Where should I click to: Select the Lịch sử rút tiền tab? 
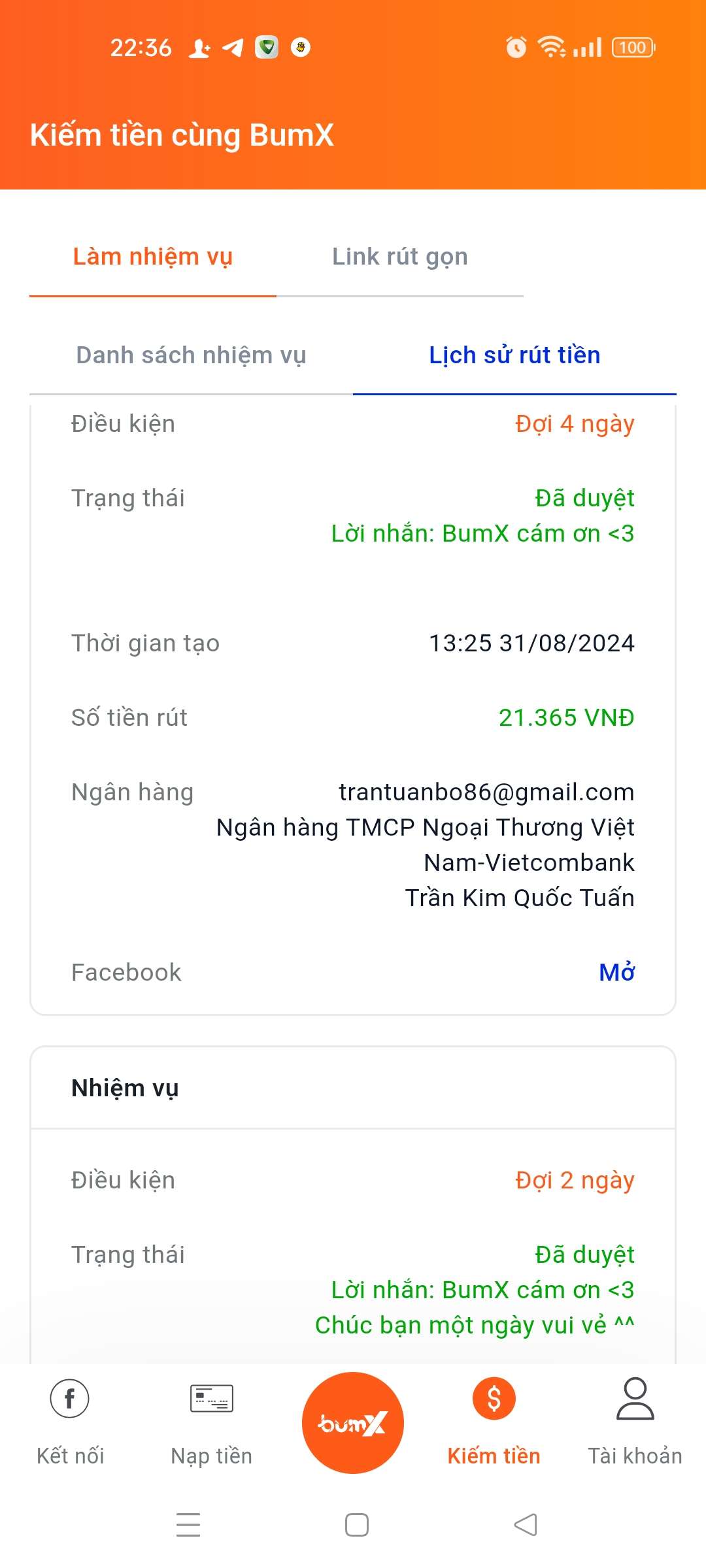(514, 355)
